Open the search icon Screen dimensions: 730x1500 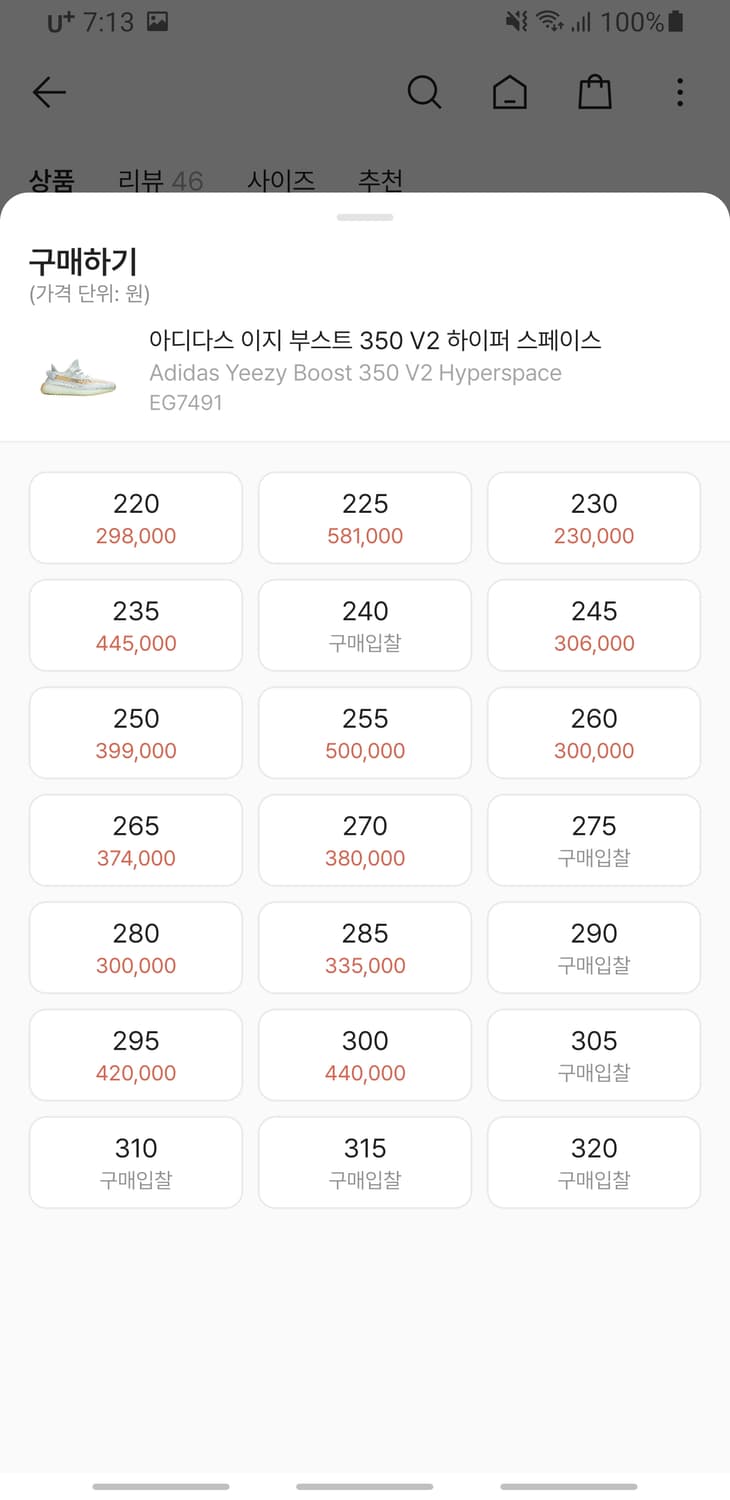click(424, 91)
